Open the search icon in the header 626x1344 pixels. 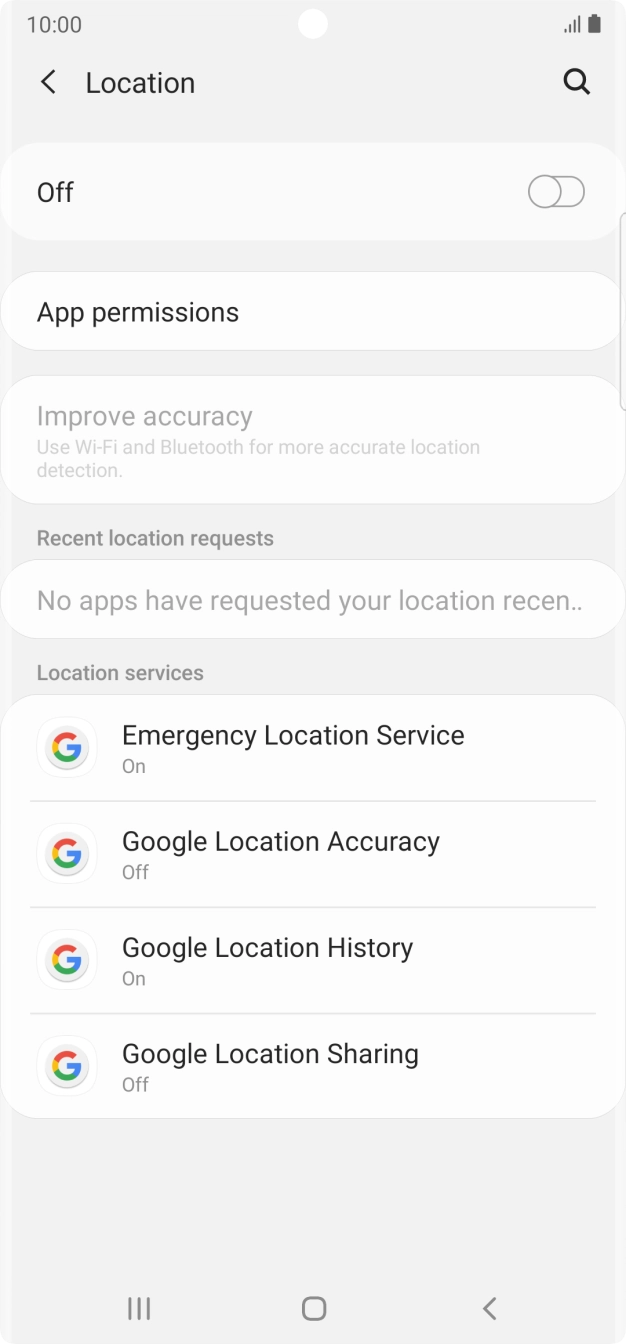point(577,83)
